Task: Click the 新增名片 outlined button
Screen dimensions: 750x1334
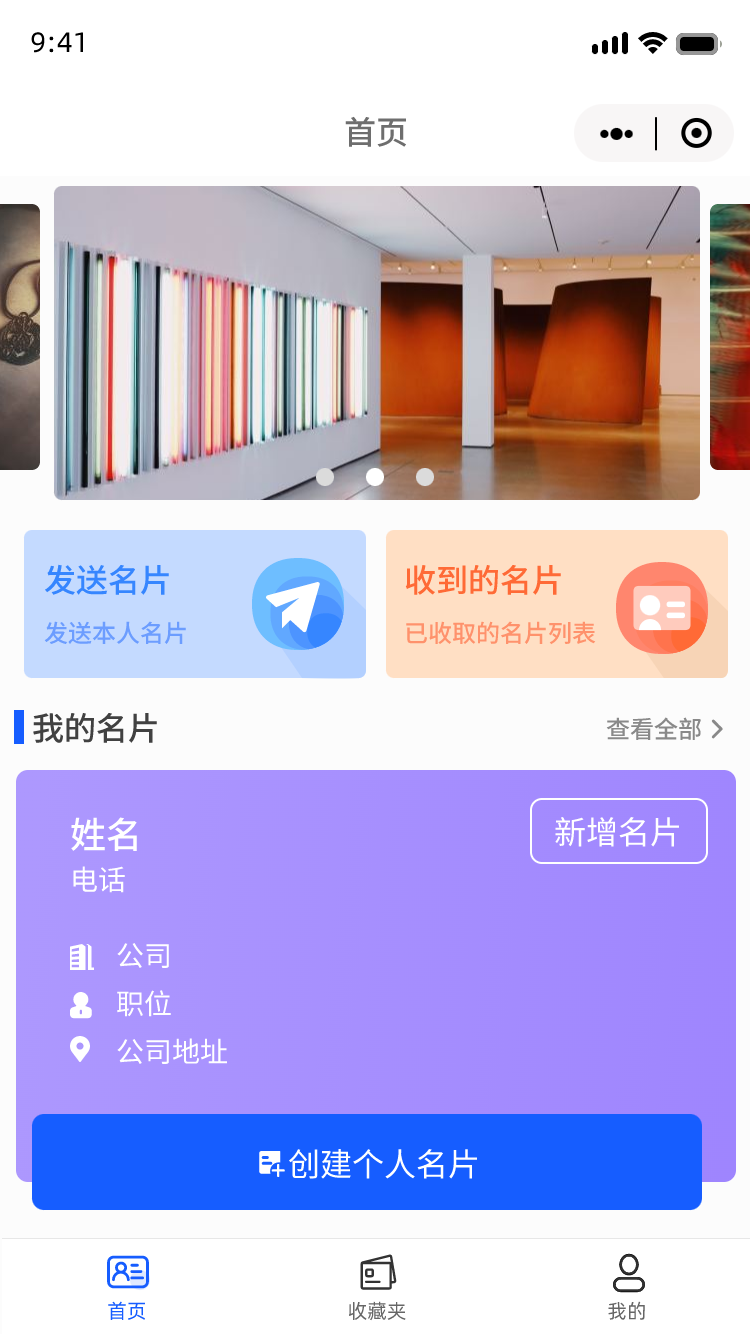Action: click(618, 830)
